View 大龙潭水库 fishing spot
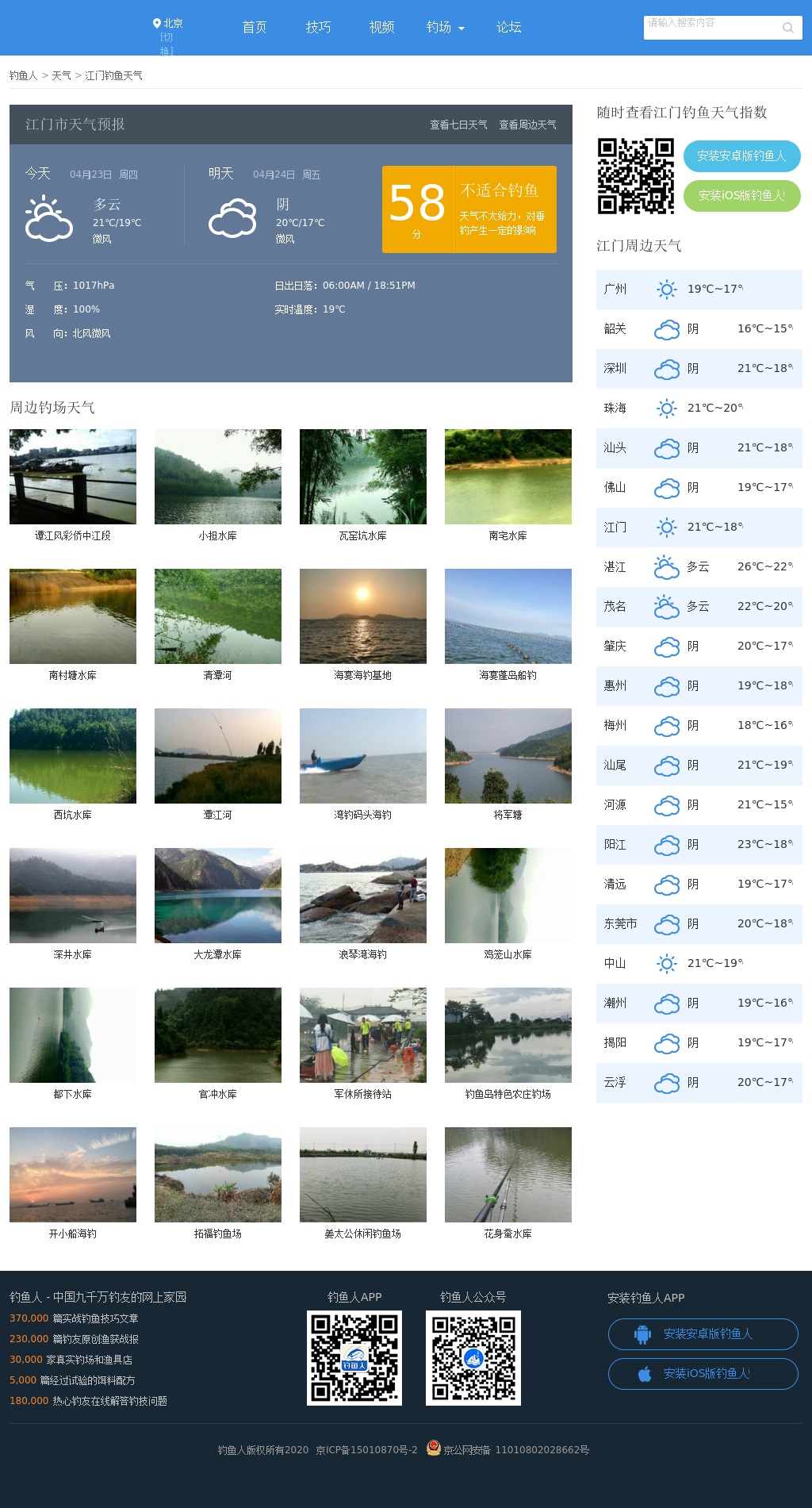This screenshot has width=812, height=1508. pos(217,903)
